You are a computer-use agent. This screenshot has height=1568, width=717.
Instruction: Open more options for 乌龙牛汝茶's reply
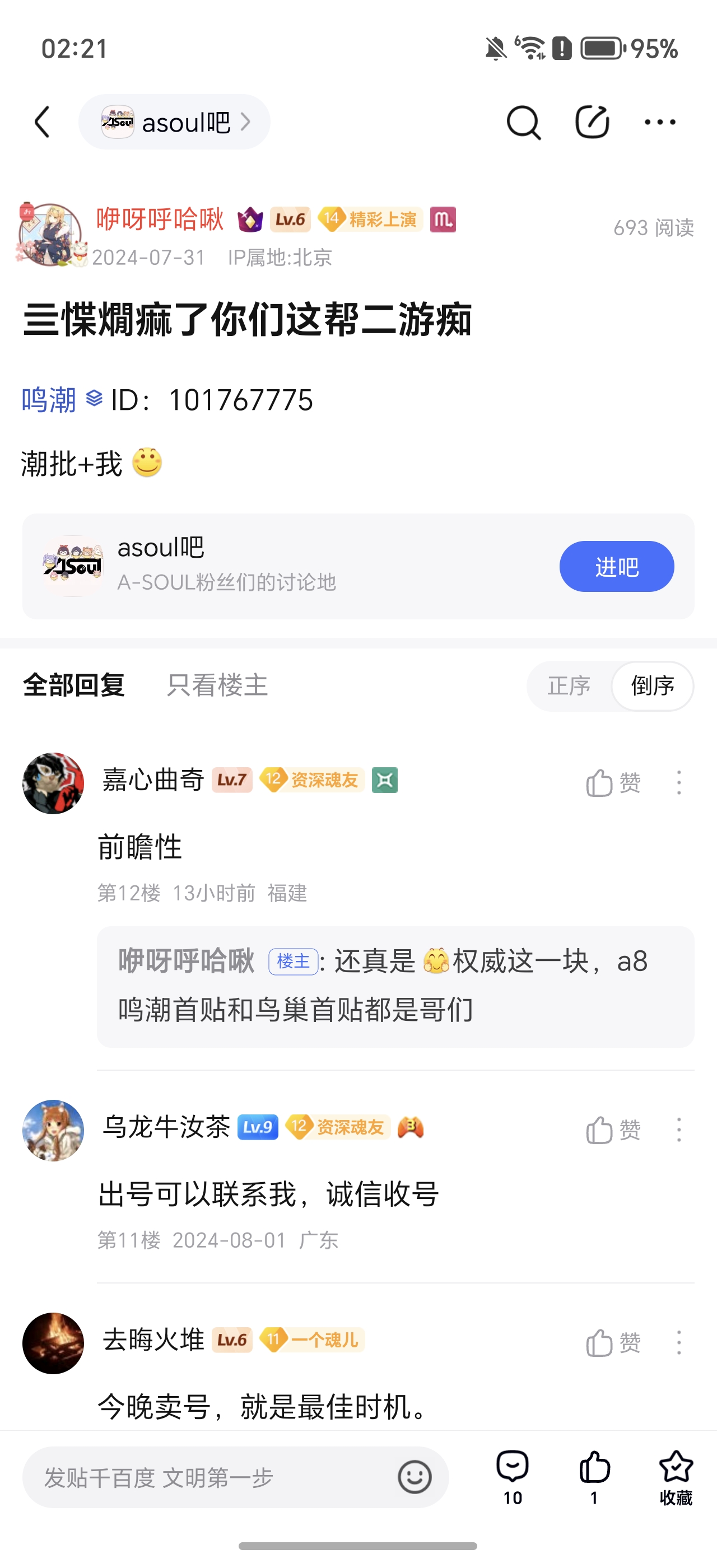coord(679,1130)
